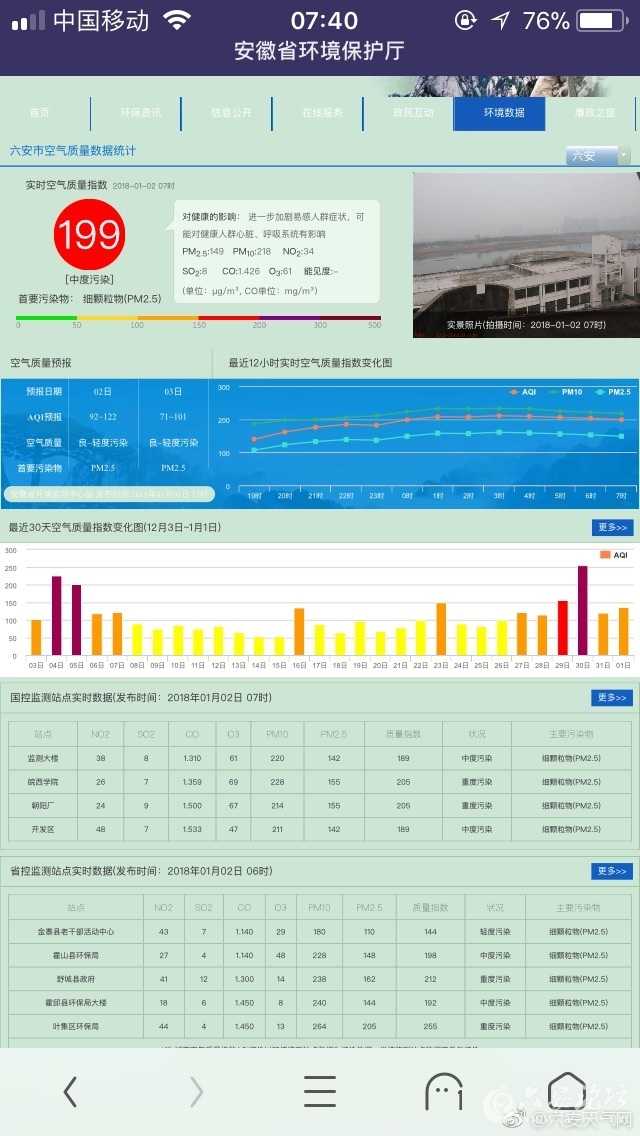Switch to the 在线服务 tab
Image resolution: width=640 pixels, height=1136 pixels.
(322, 113)
